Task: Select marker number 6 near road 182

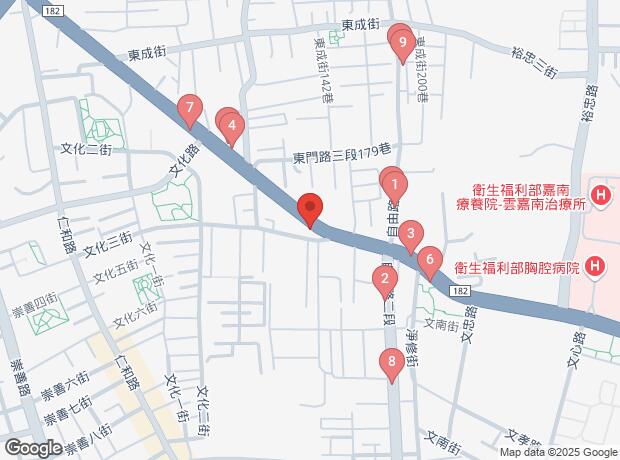Action: [x=430, y=260]
